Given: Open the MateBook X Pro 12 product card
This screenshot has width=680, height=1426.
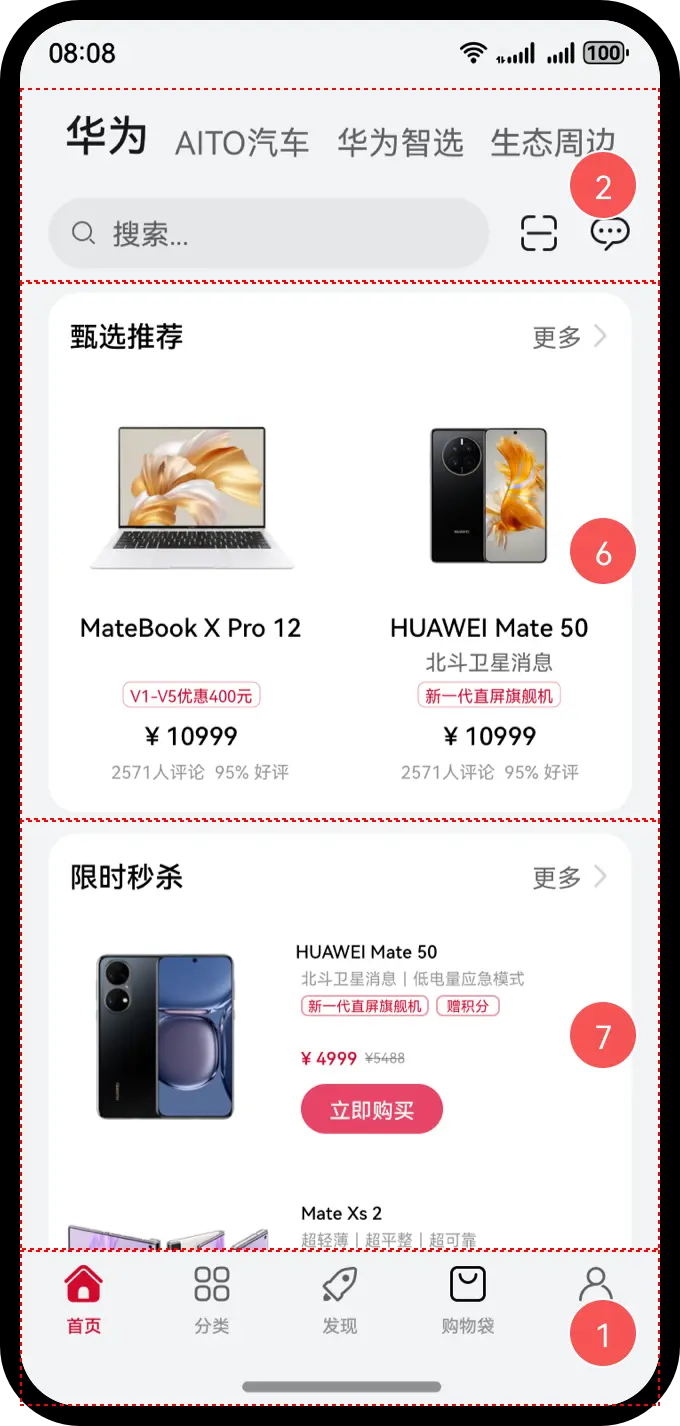Looking at the screenshot, I should pos(191,600).
